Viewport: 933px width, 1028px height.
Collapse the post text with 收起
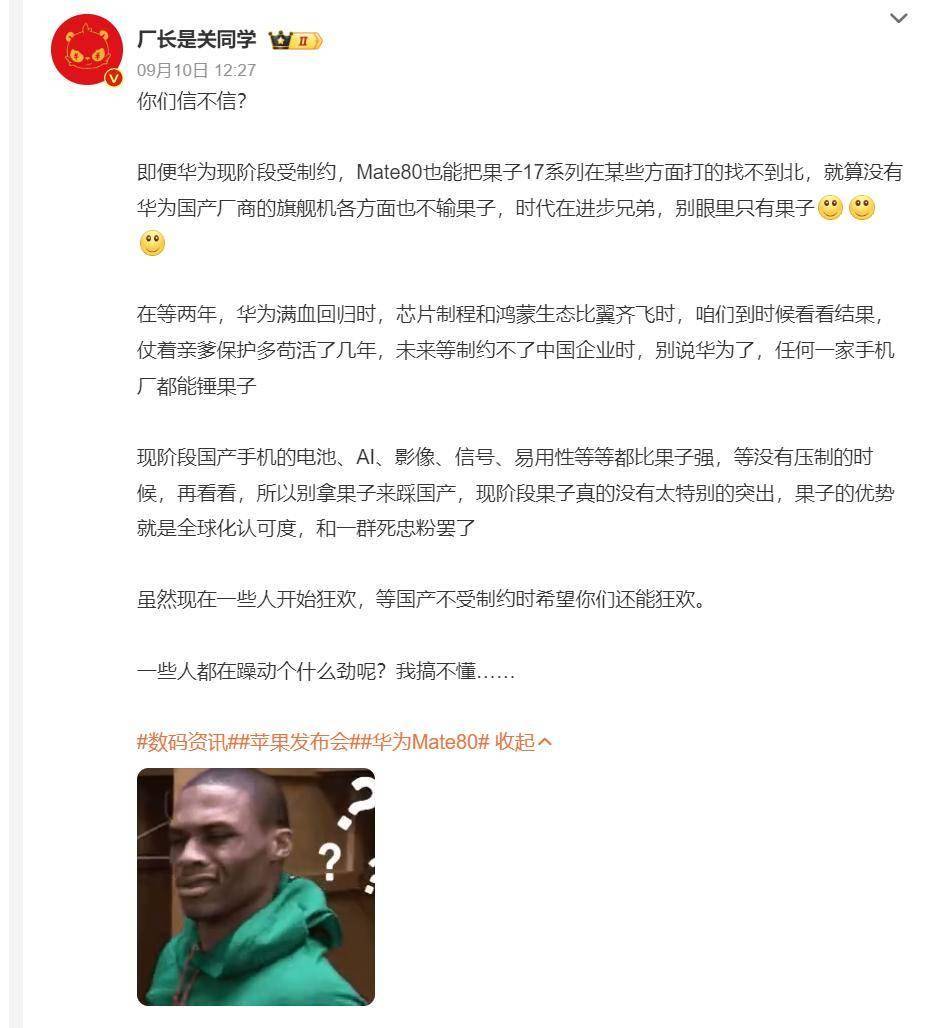pyautogui.click(x=524, y=742)
